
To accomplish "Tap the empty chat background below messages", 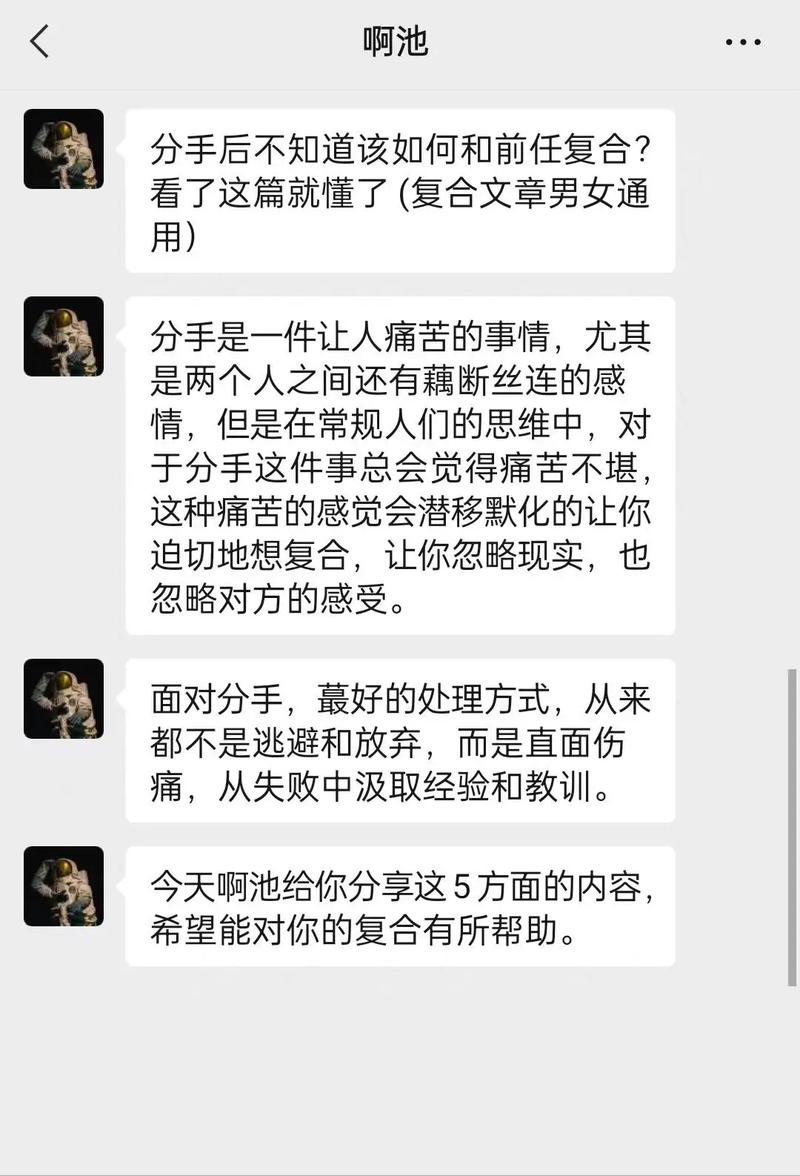I will pos(400,1080).
